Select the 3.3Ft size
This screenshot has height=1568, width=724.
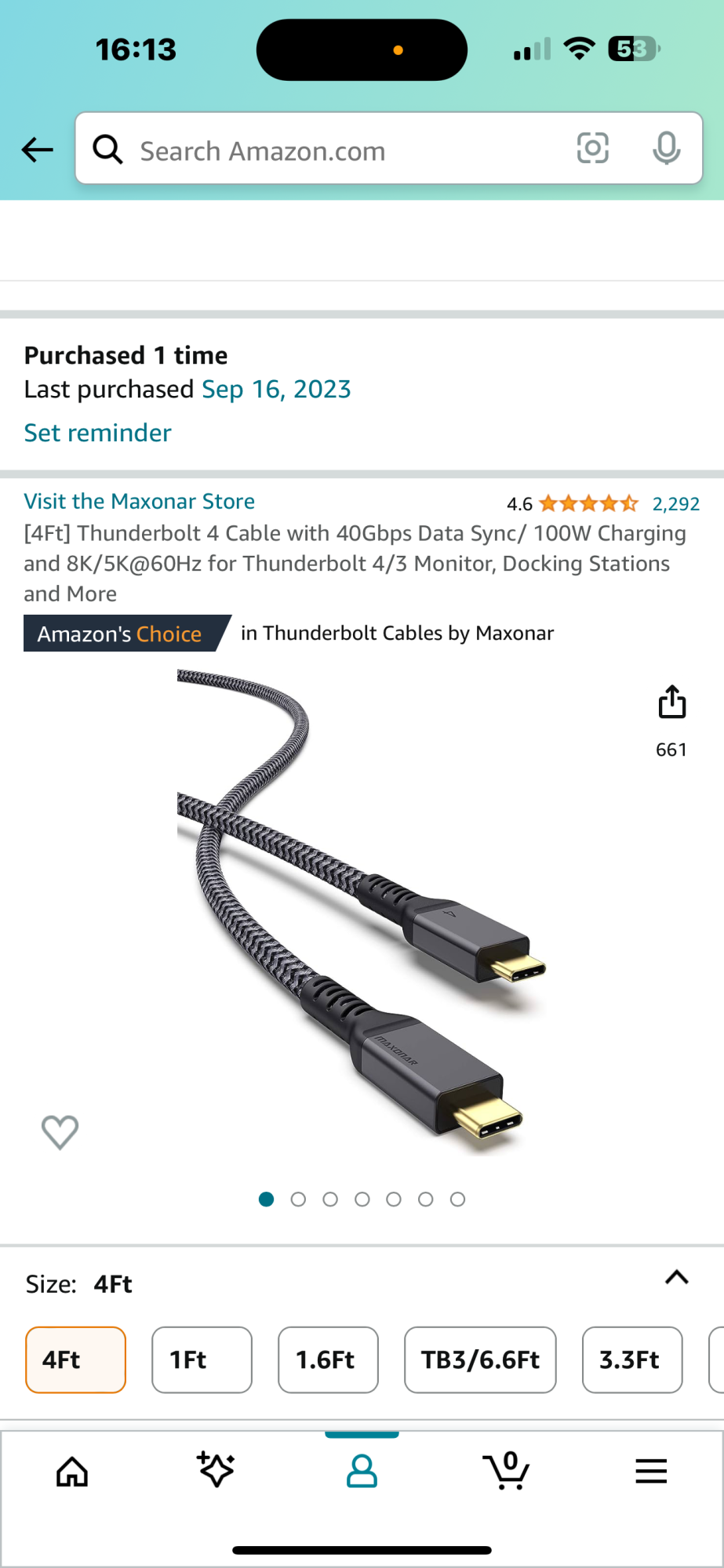pyautogui.click(x=631, y=1359)
